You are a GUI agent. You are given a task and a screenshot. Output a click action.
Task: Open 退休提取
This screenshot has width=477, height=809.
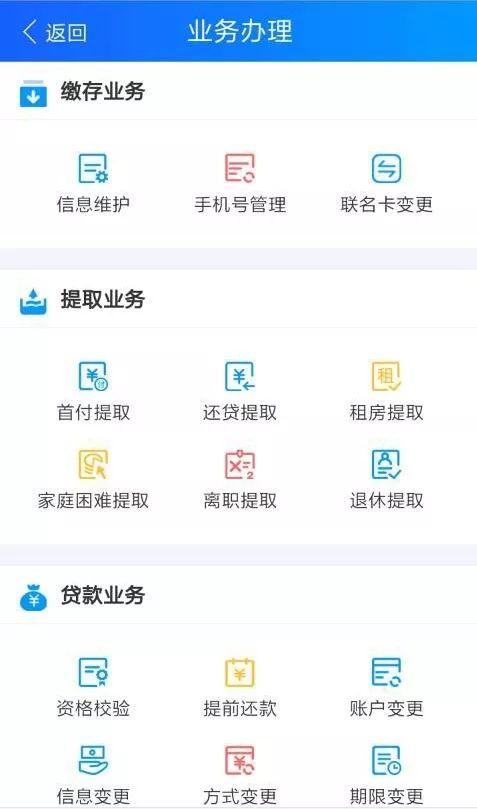[x=386, y=479]
